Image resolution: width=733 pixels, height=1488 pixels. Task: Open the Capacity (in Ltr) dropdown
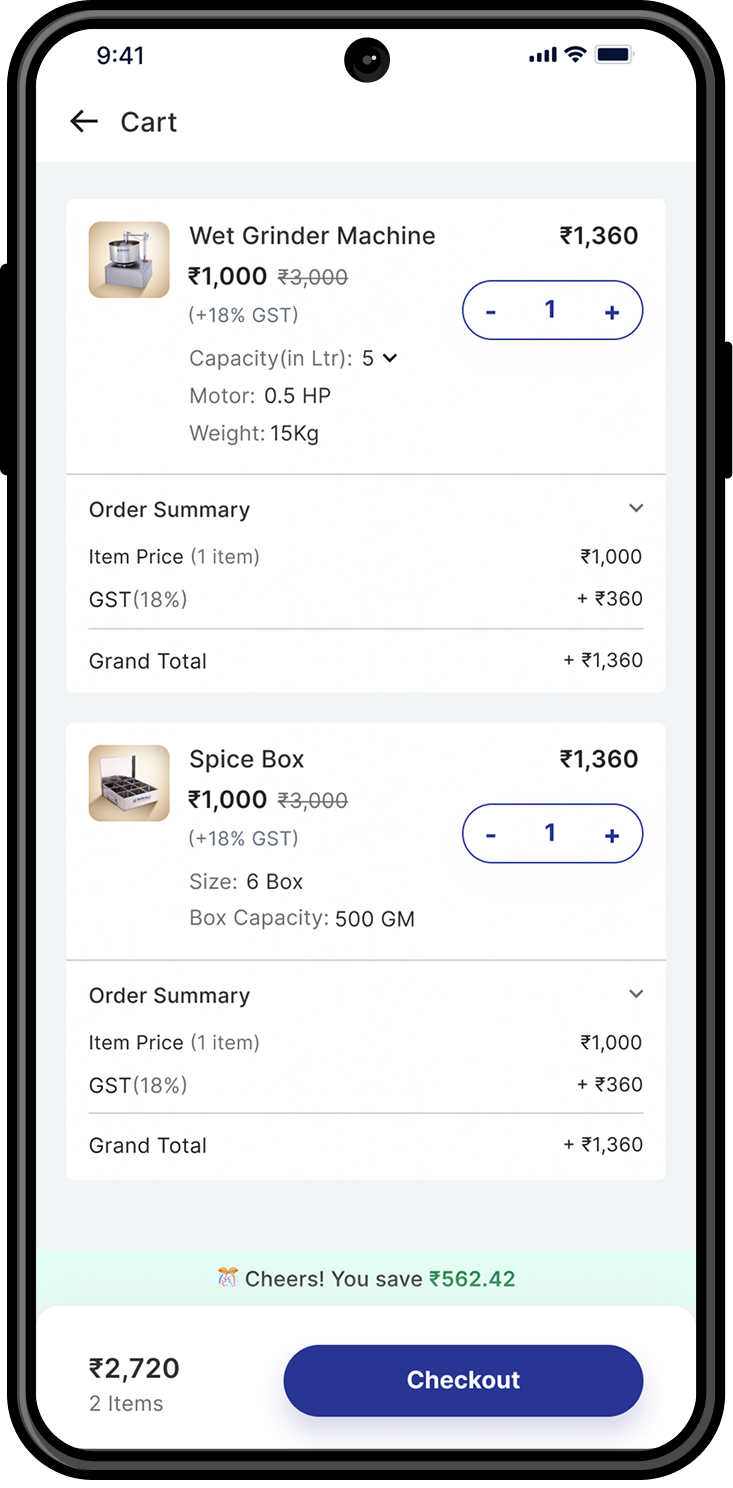tap(380, 358)
